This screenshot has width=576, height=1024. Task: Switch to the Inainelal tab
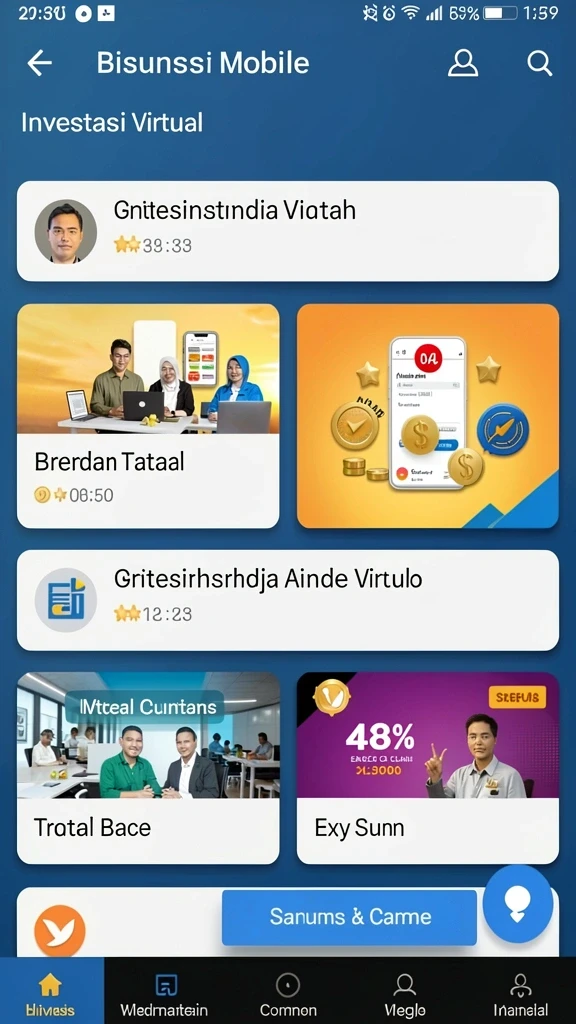click(520, 993)
